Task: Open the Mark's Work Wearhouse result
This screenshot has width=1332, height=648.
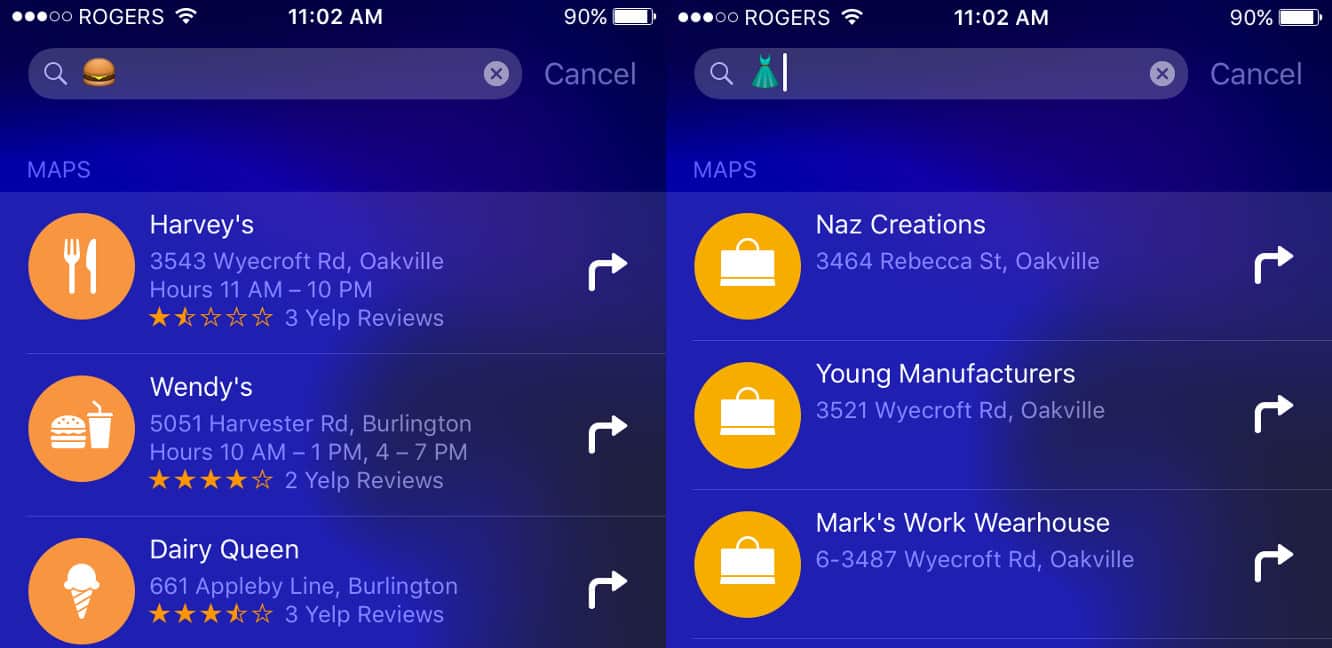Action: [960, 540]
